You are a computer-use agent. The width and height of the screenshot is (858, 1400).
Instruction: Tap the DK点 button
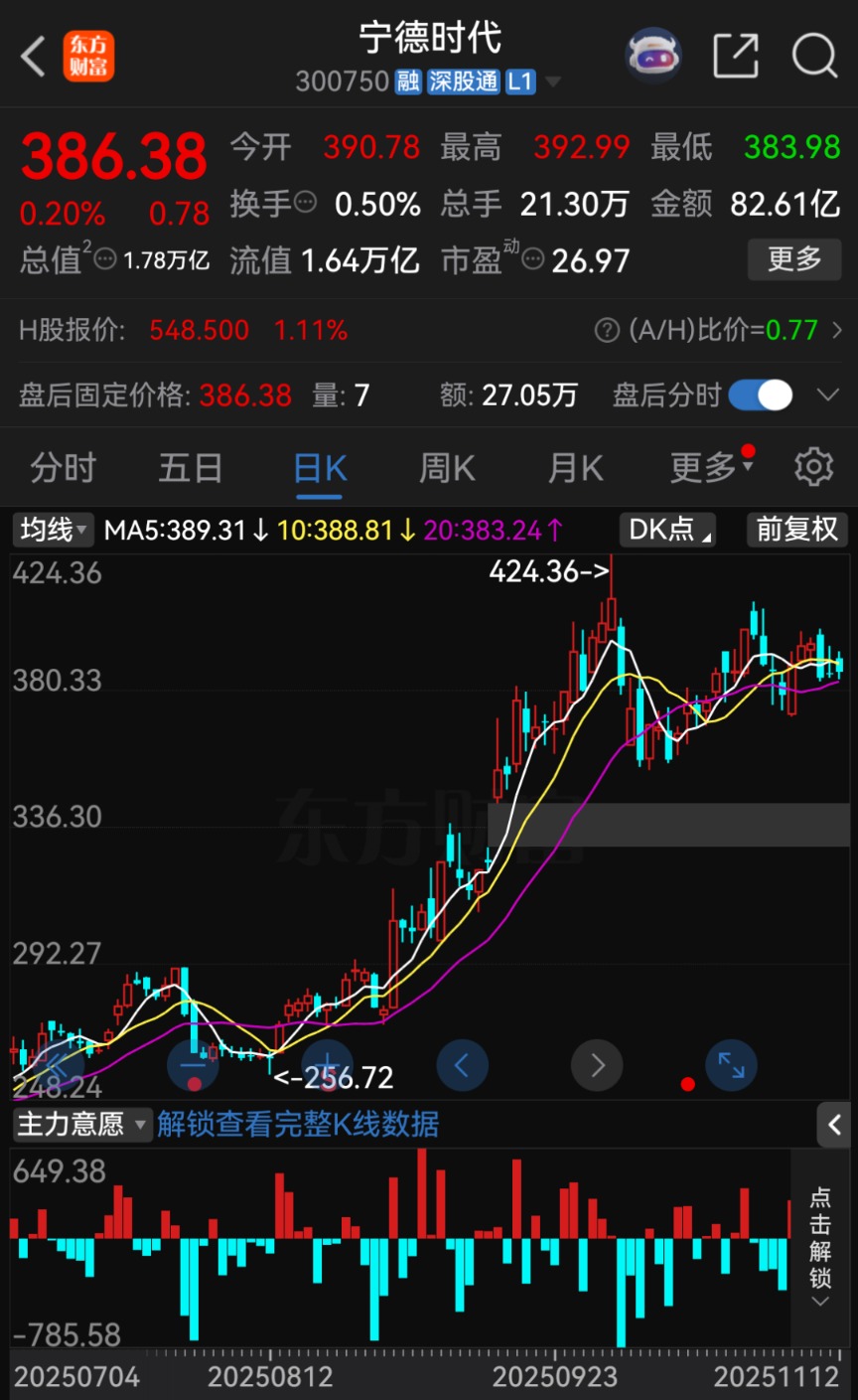(669, 530)
